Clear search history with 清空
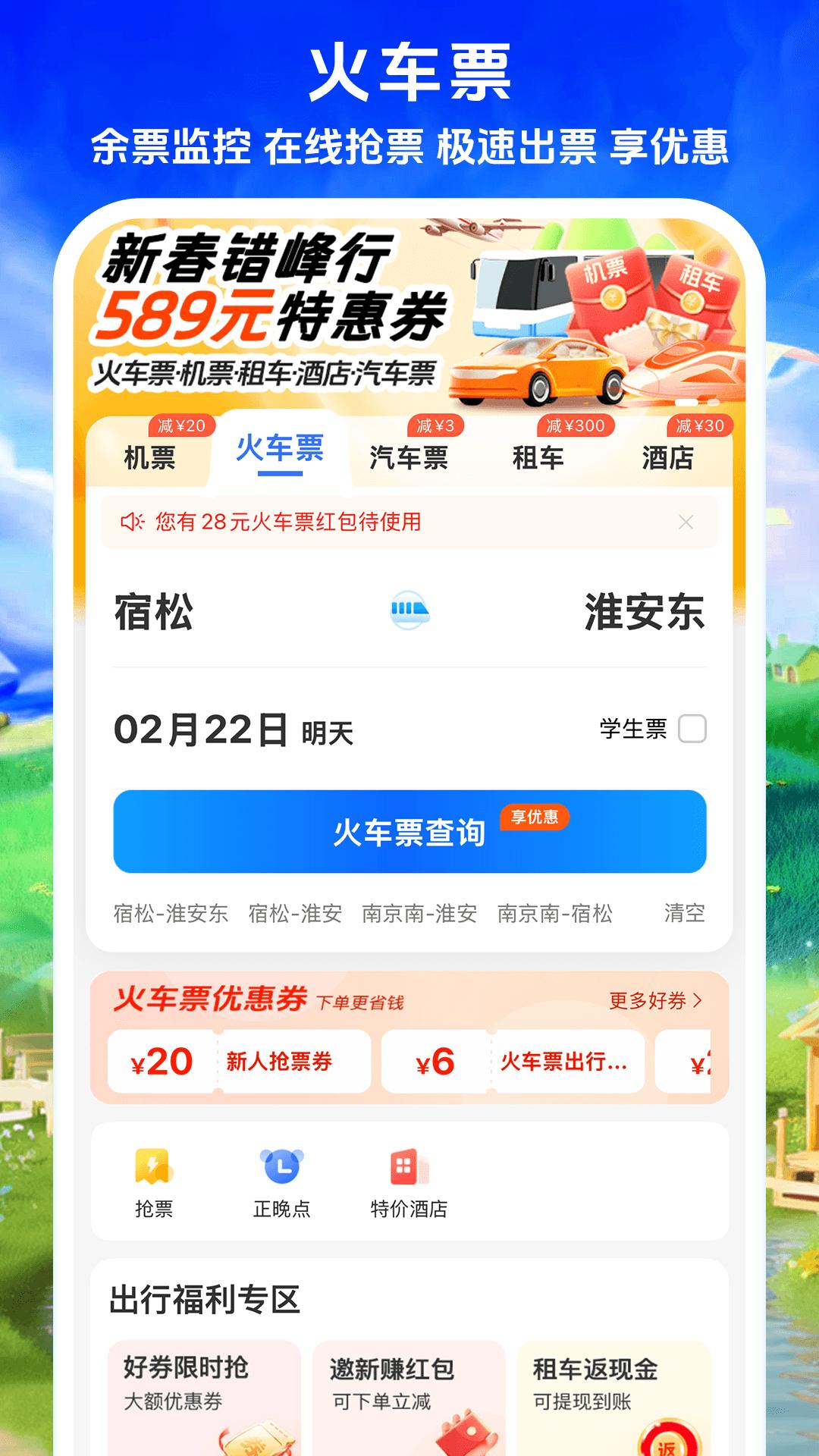The width and height of the screenshot is (819, 1456). (x=684, y=915)
